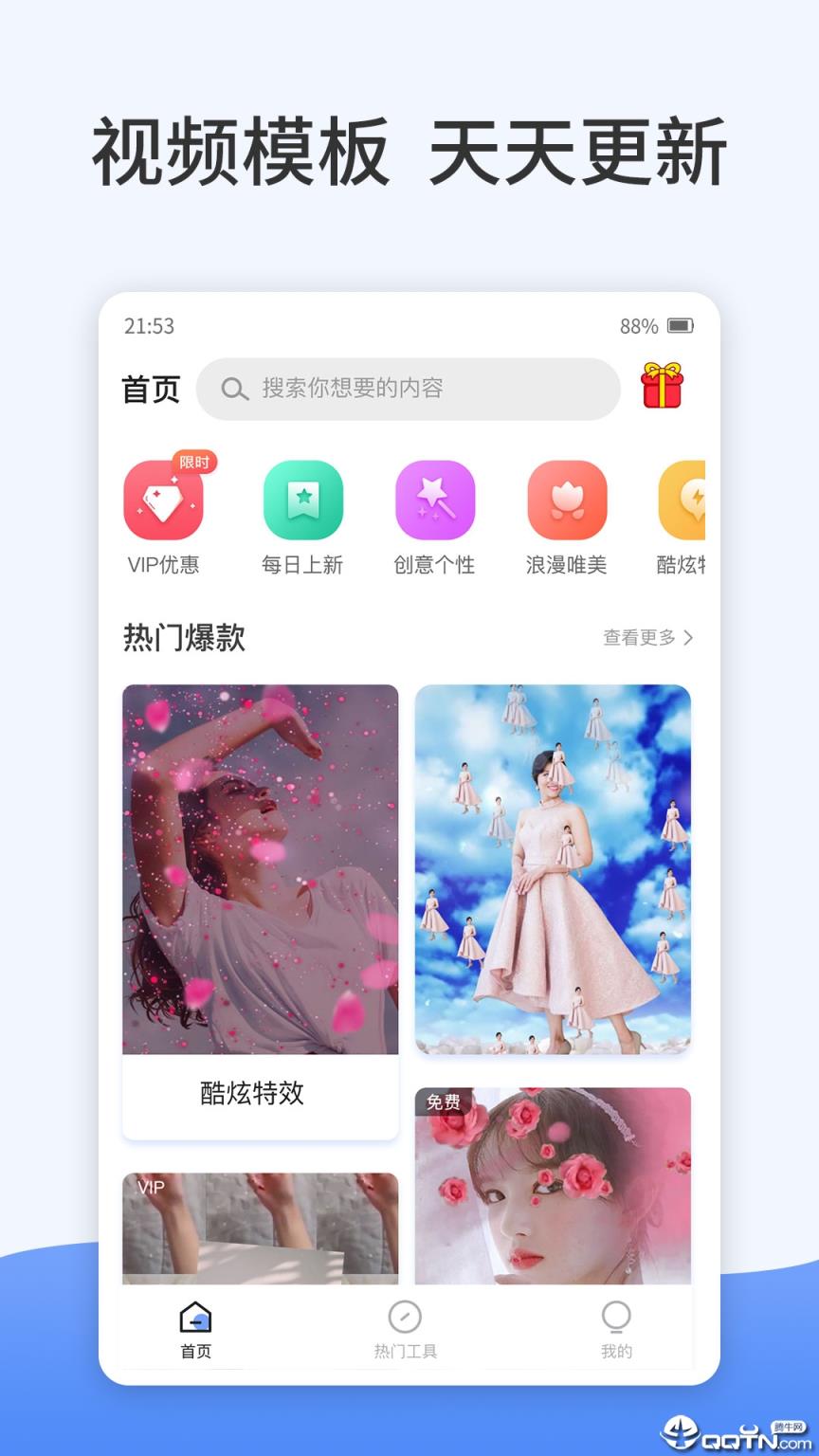Tap the magnifier icon in the search bar
819x1456 pixels.
(234, 389)
